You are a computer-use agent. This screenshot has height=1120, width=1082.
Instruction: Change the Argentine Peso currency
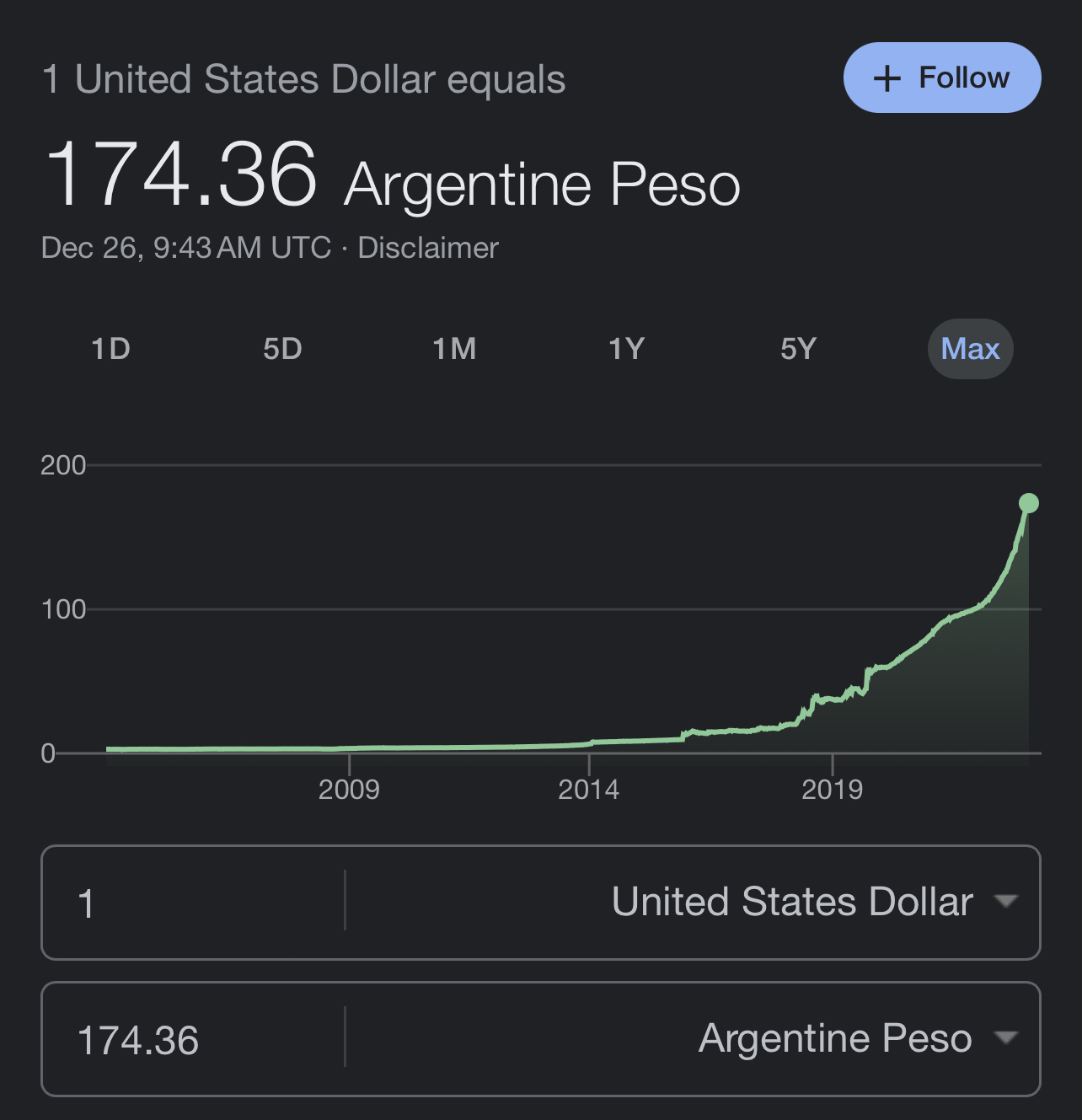pyautogui.click(x=857, y=1038)
